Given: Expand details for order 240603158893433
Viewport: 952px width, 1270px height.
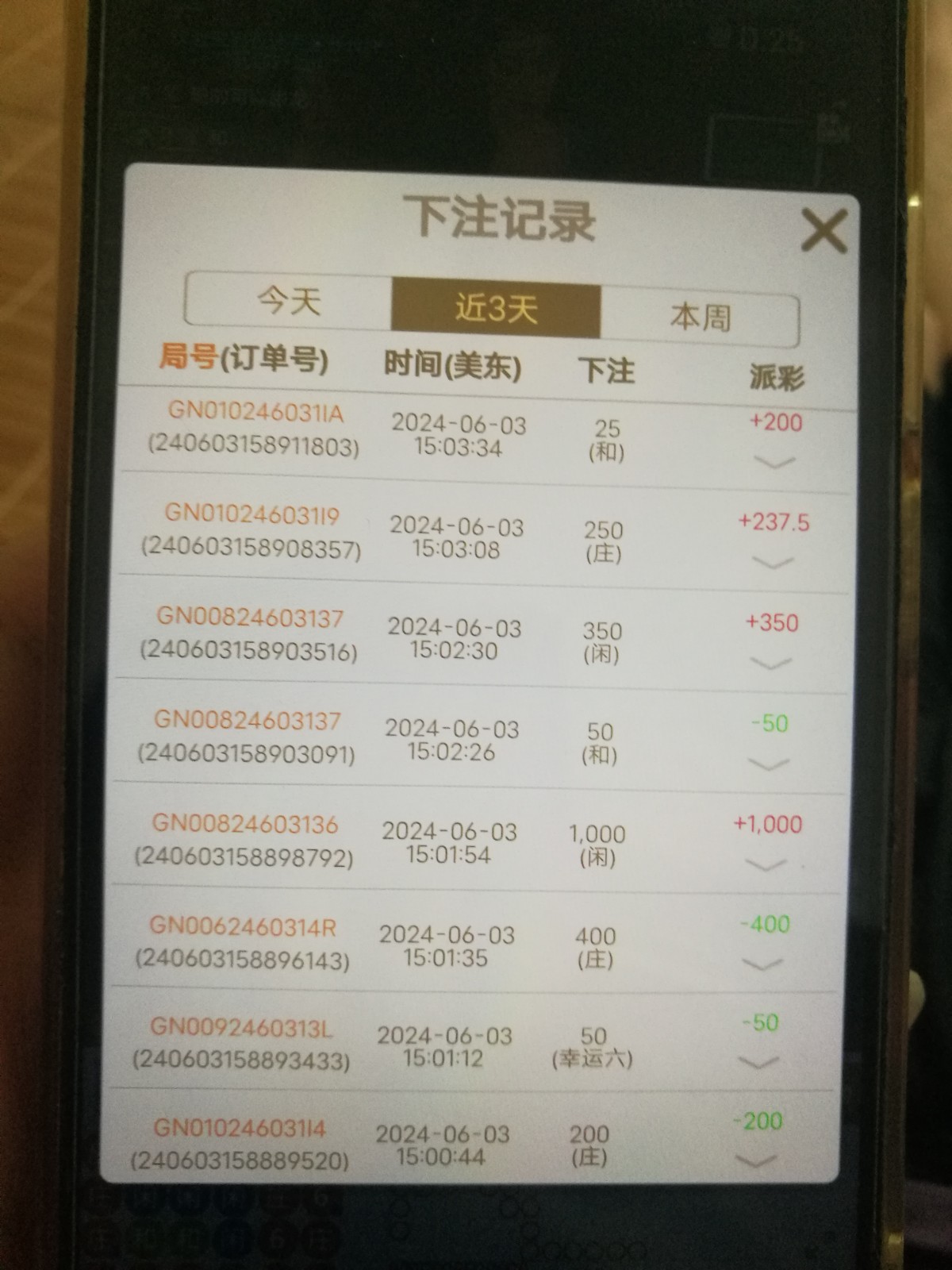Looking at the screenshot, I should click(759, 1062).
